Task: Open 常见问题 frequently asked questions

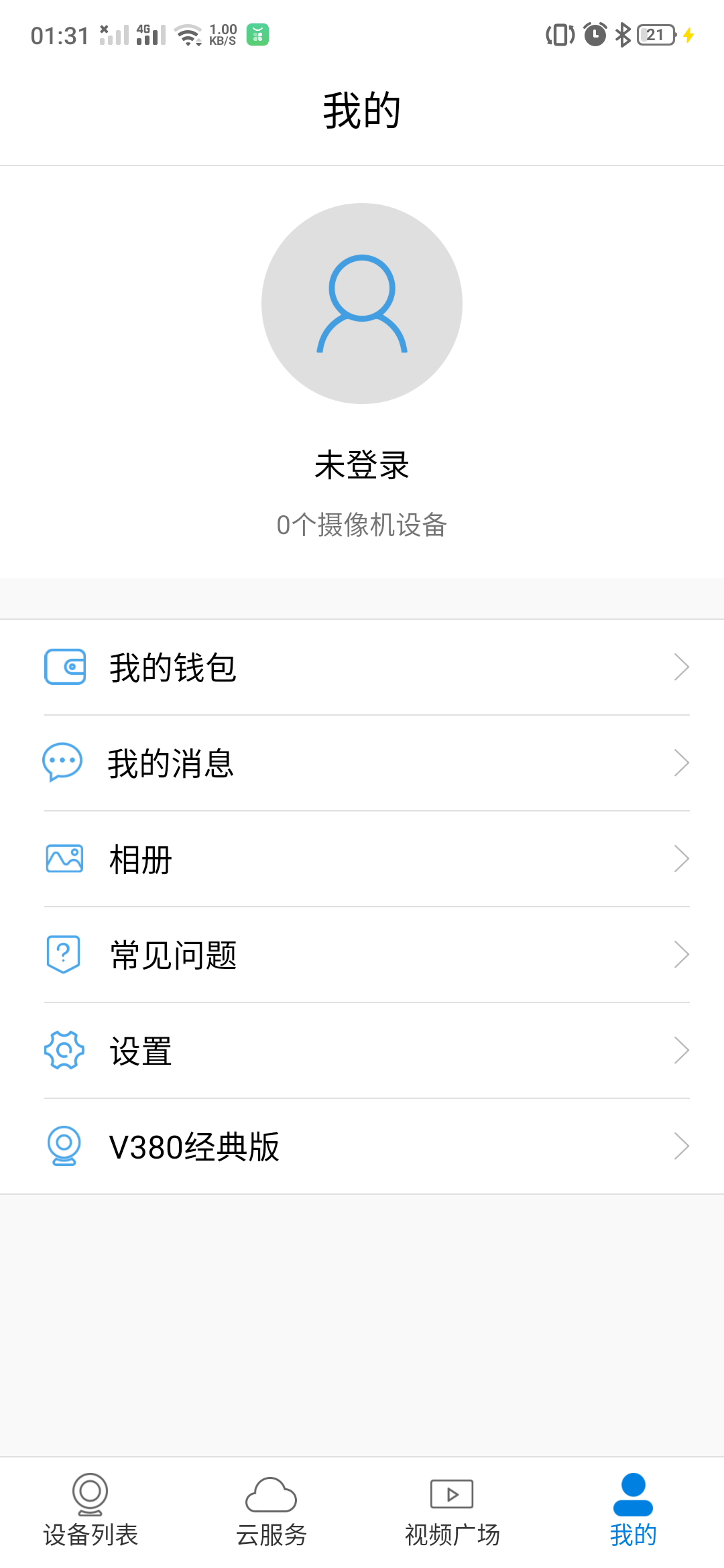Action: pos(174,954)
